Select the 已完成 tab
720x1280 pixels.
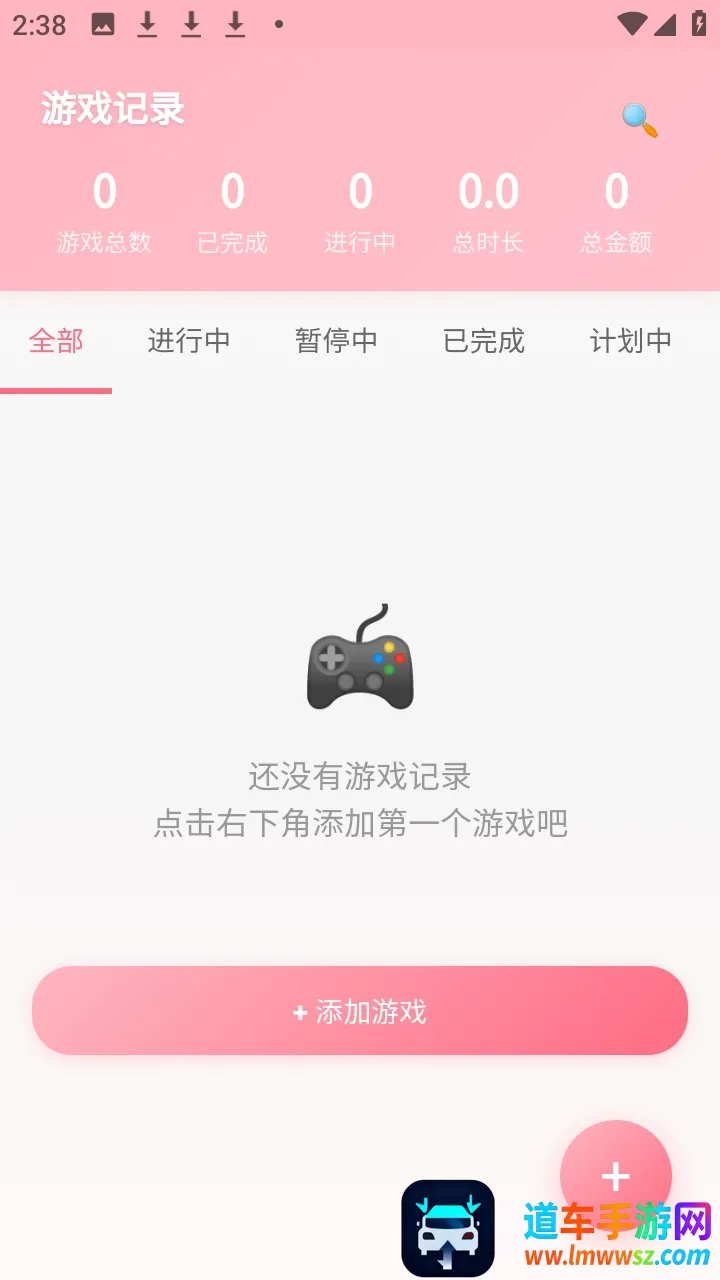point(484,342)
